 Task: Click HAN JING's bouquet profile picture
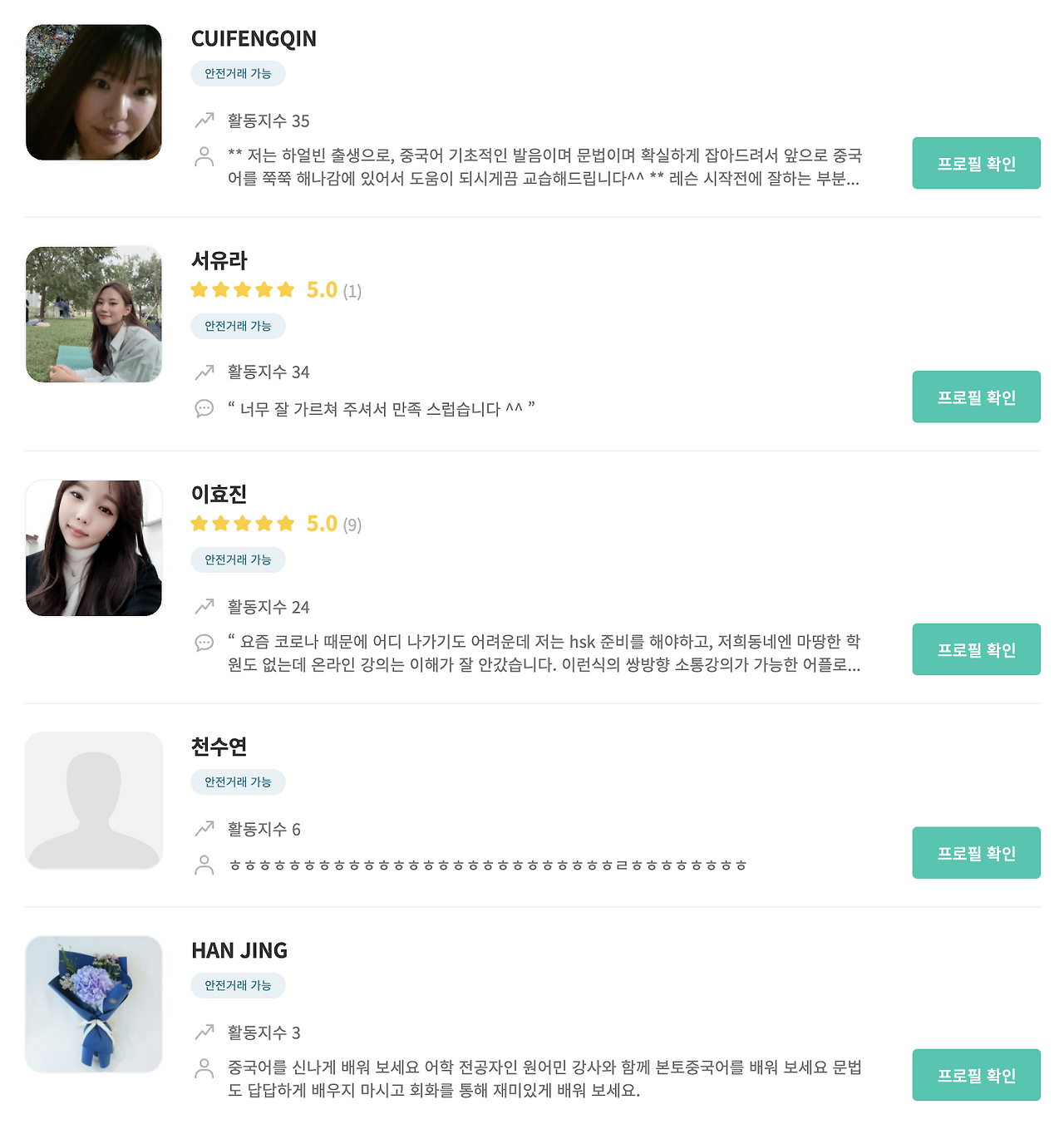93,1003
